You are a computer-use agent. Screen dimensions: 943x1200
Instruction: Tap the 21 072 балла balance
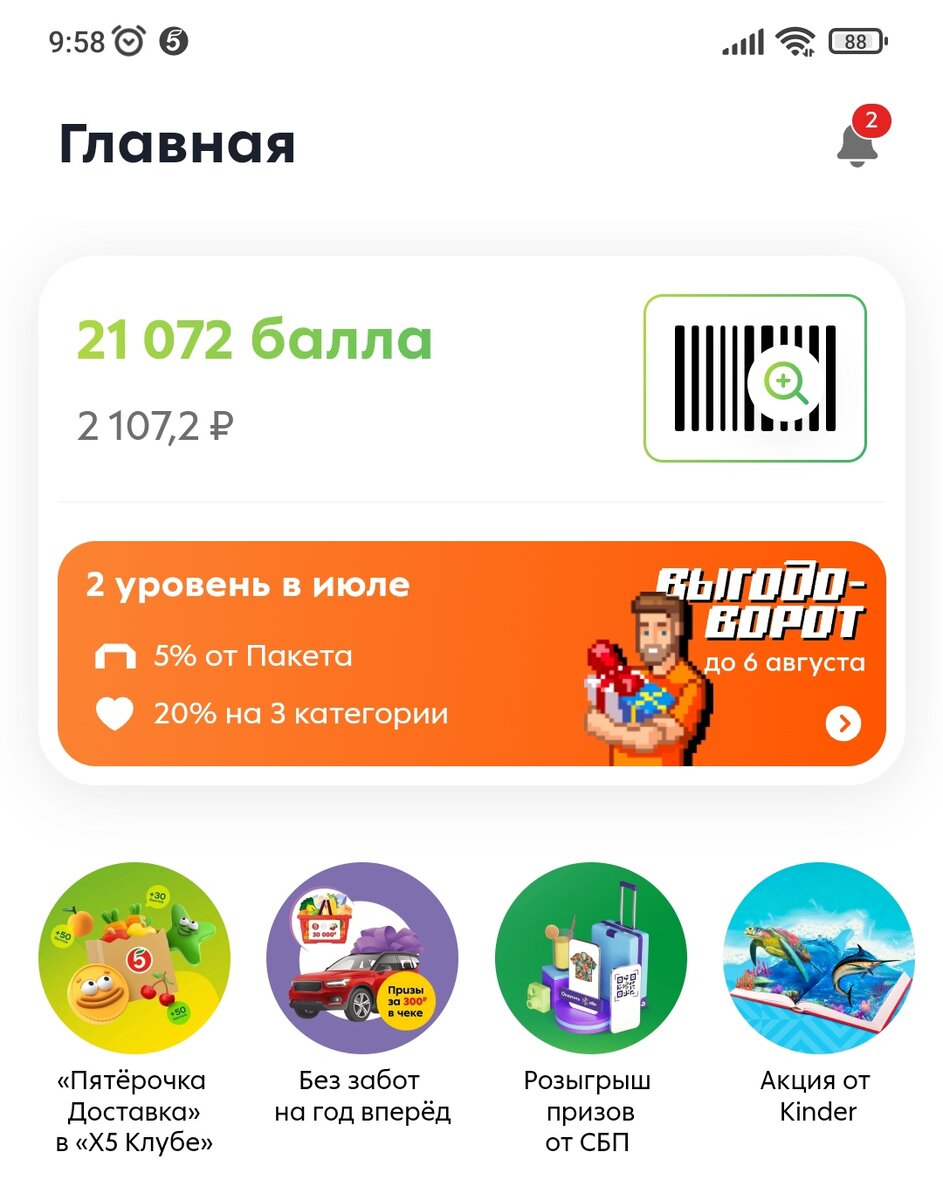pos(255,342)
